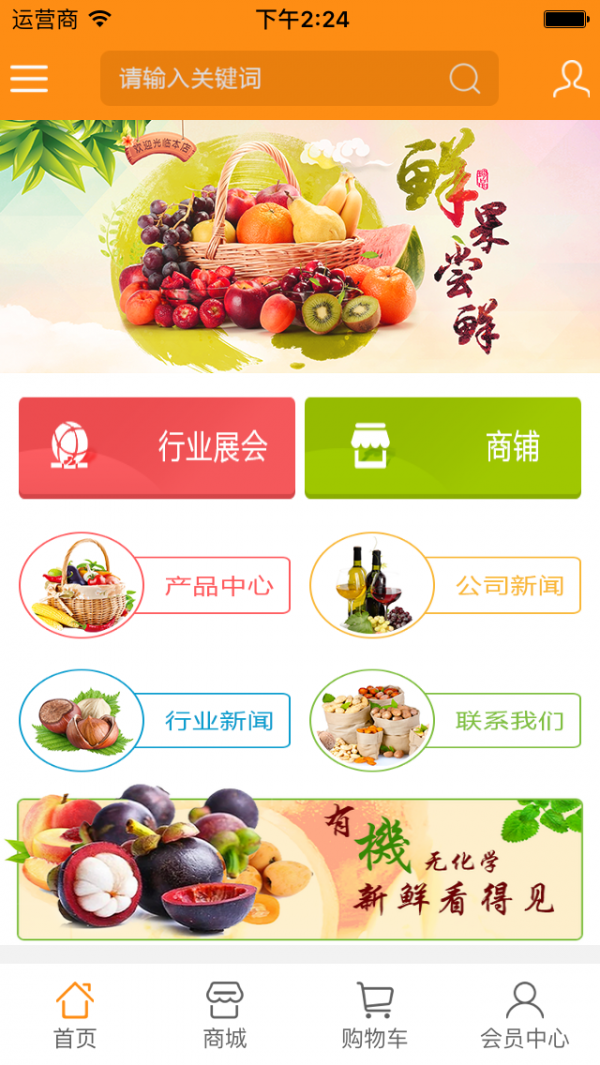This screenshot has width=600, height=1065.
Task: Switch to the 首页 tab
Action: coord(75,1014)
